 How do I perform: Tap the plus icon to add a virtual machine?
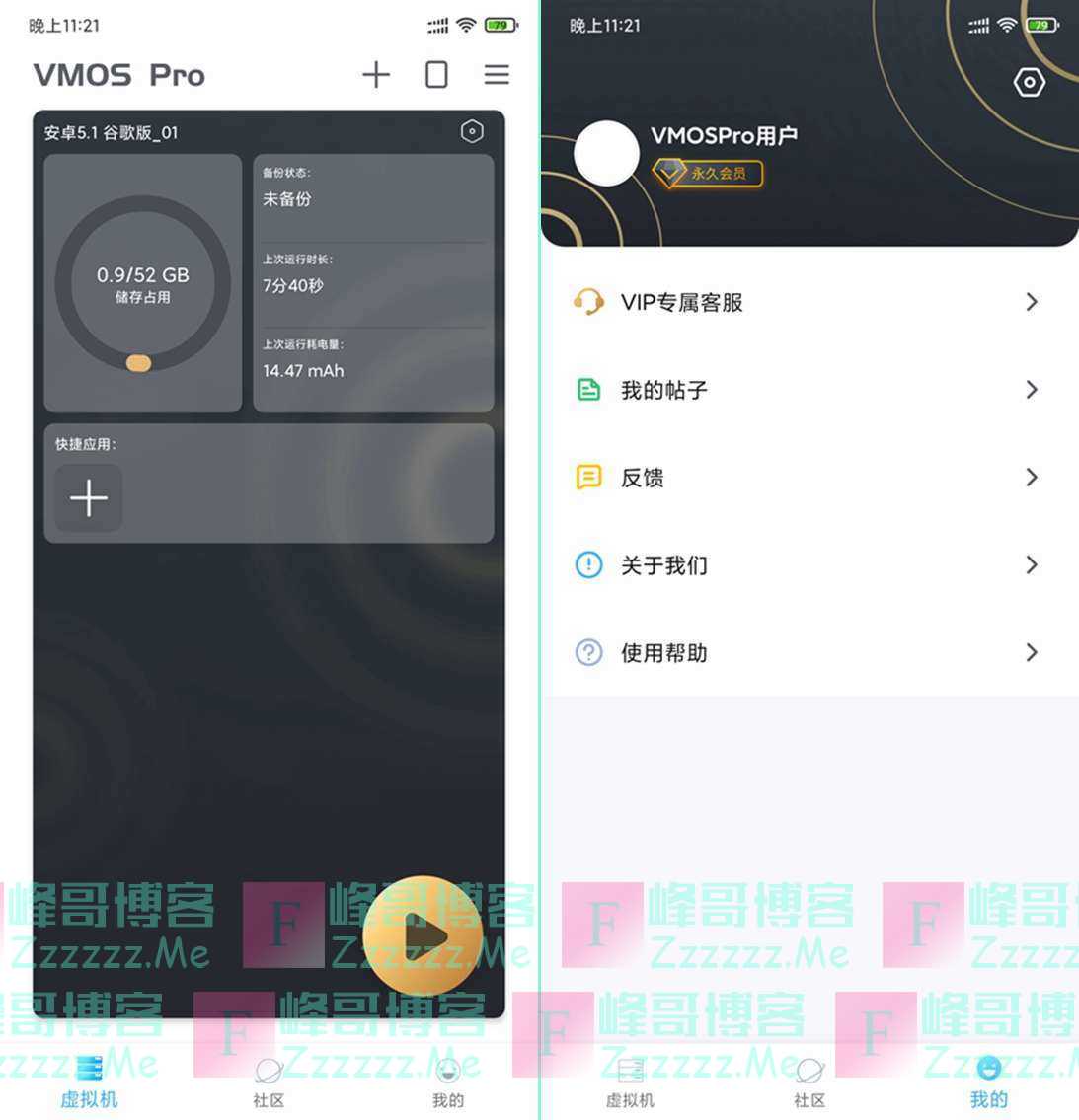point(376,75)
